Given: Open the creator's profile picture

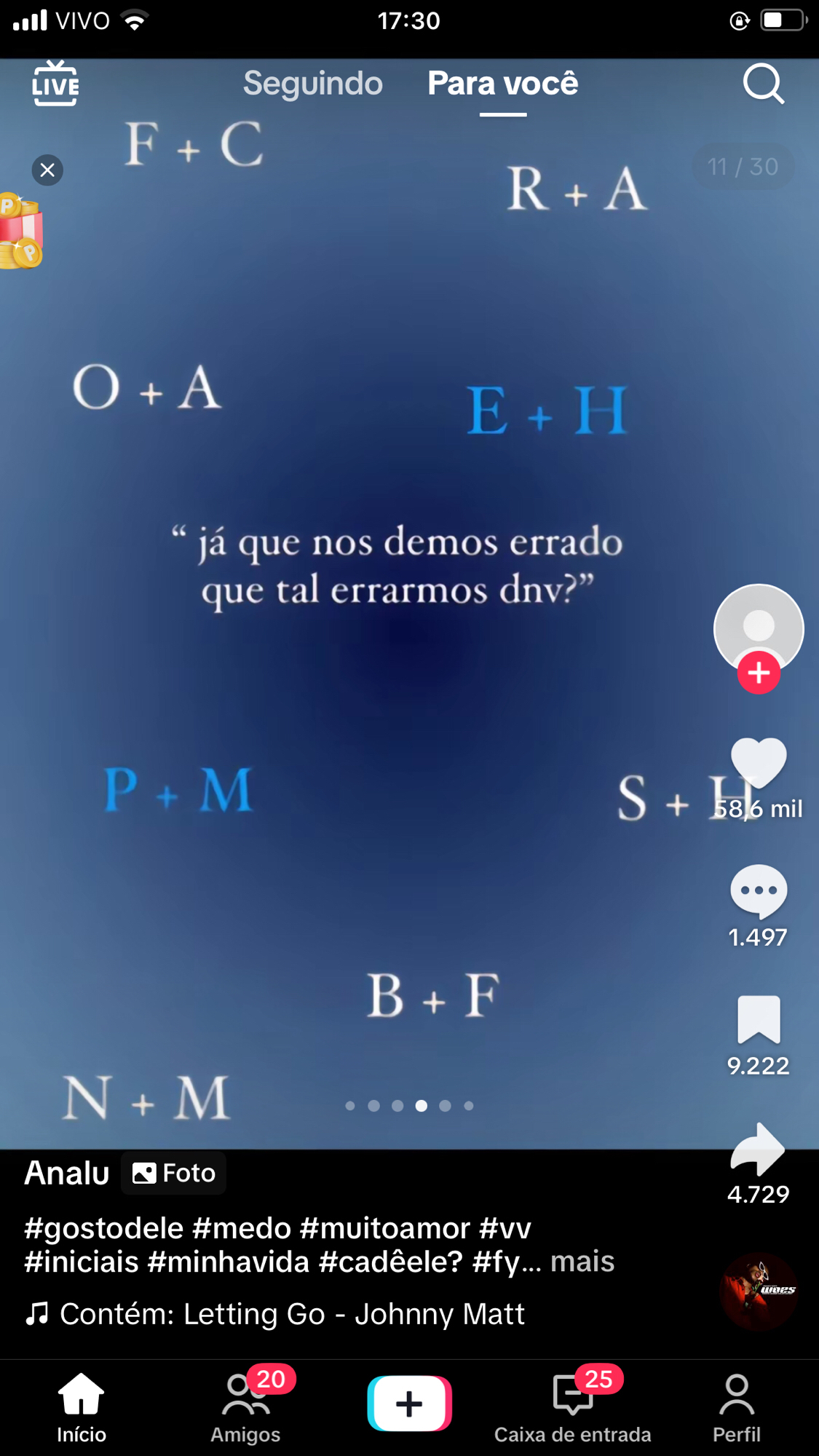Looking at the screenshot, I should pyautogui.click(x=758, y=625).
